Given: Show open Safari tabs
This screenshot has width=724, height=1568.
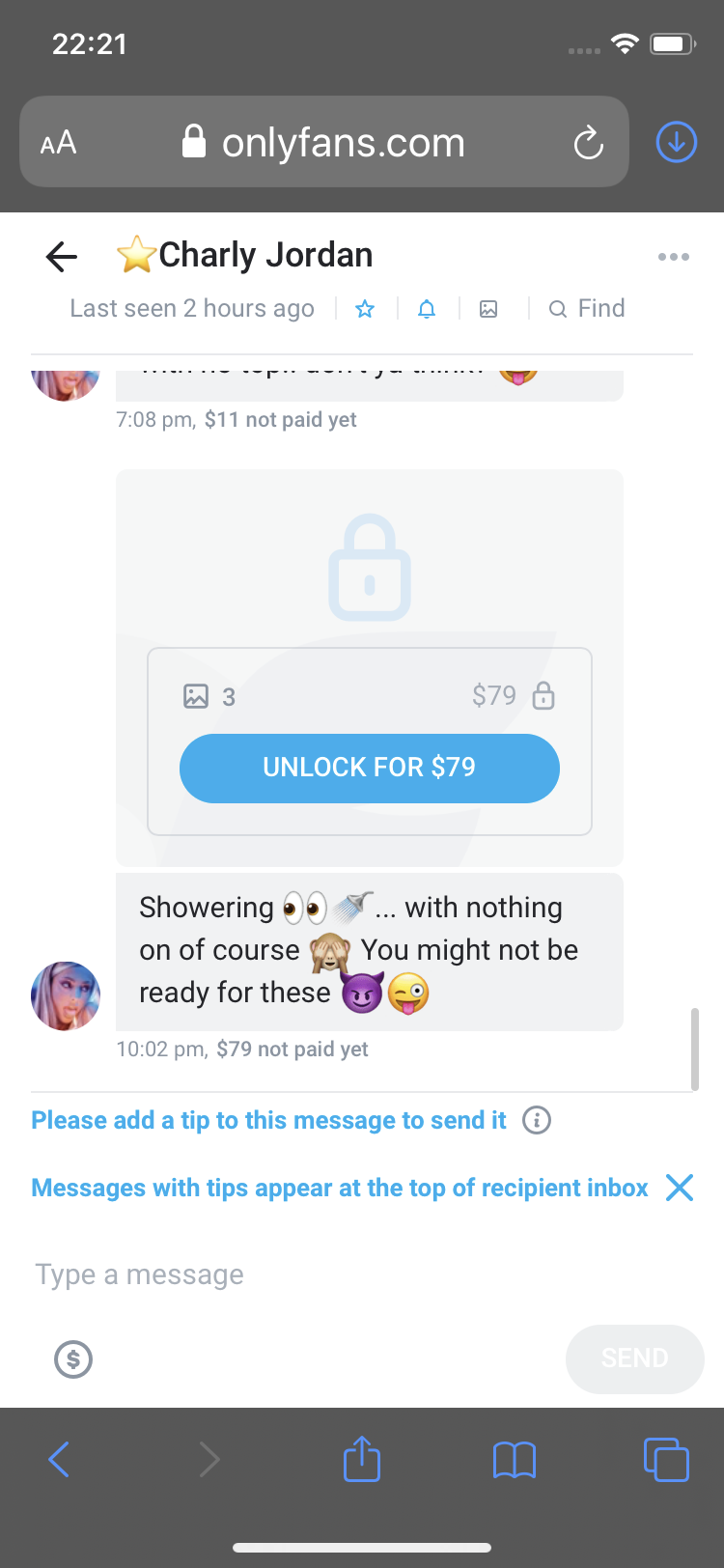Looking at the screenshot, I should click(x=666, y=1459).
